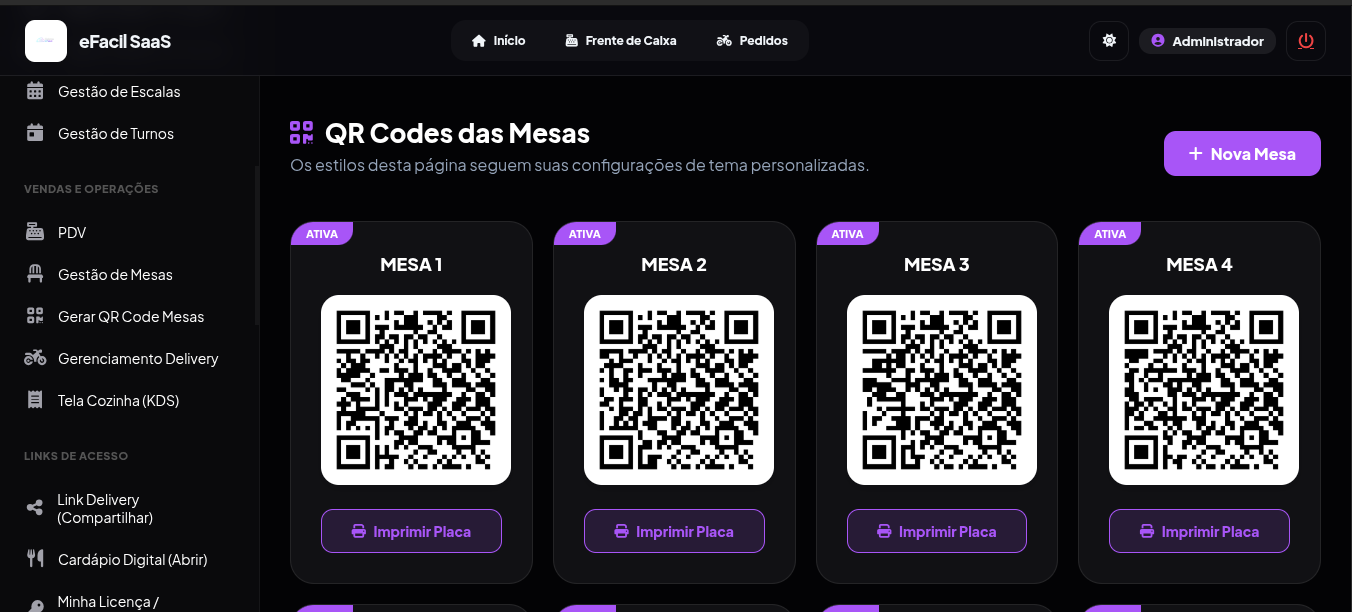Viewport: 1352px width, 612px height.
Task: Select Gerar QR Code Mesas
Action: [130, 317]
